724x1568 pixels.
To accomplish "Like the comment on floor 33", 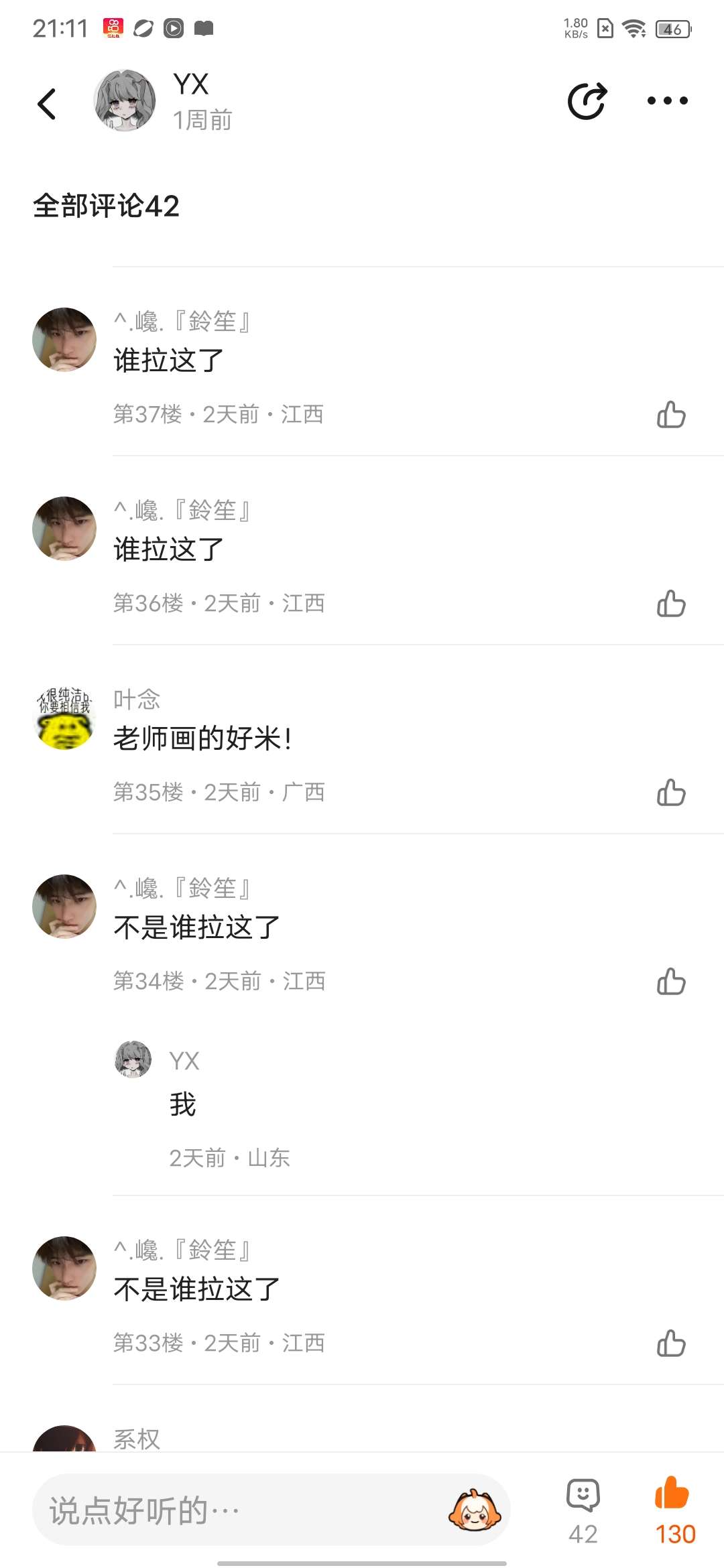I will coord(671,1344).
